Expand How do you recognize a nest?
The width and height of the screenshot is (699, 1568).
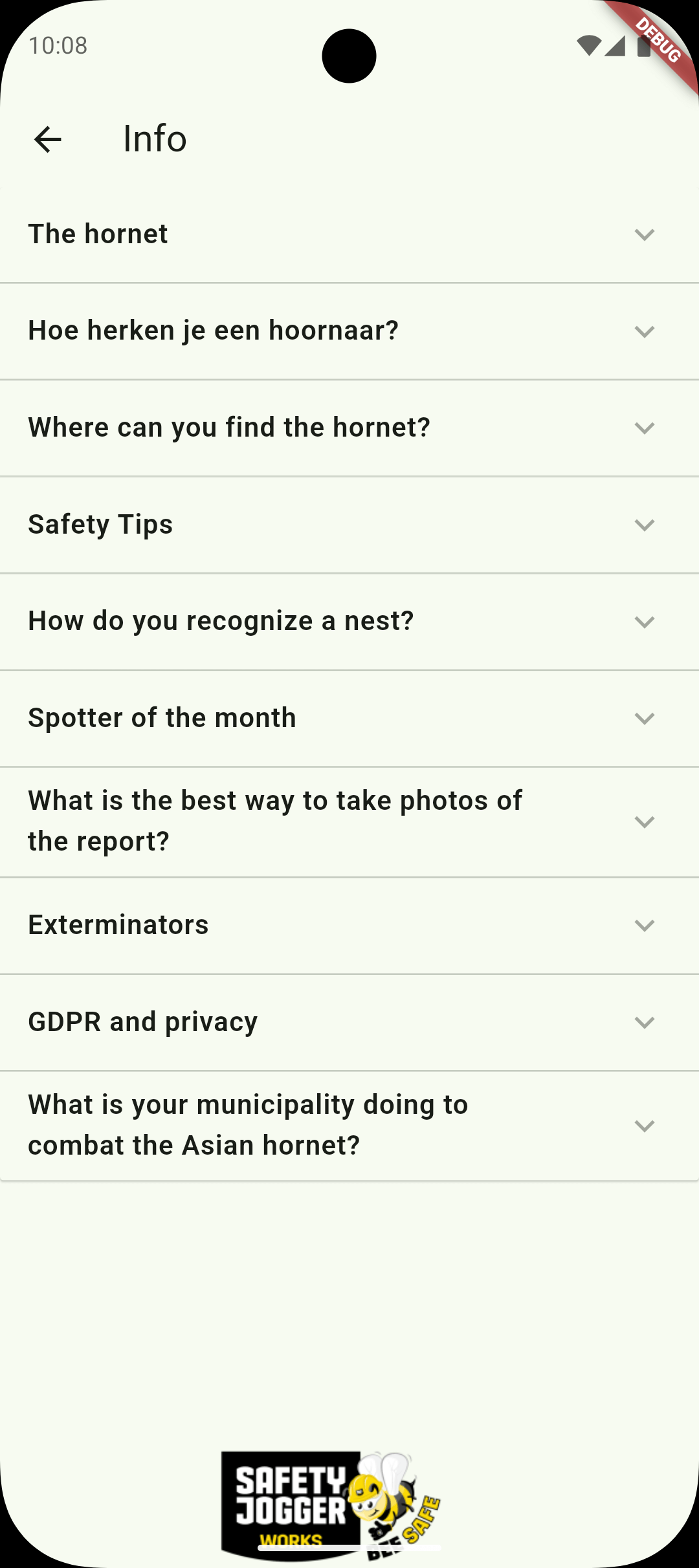click(349, 622)
